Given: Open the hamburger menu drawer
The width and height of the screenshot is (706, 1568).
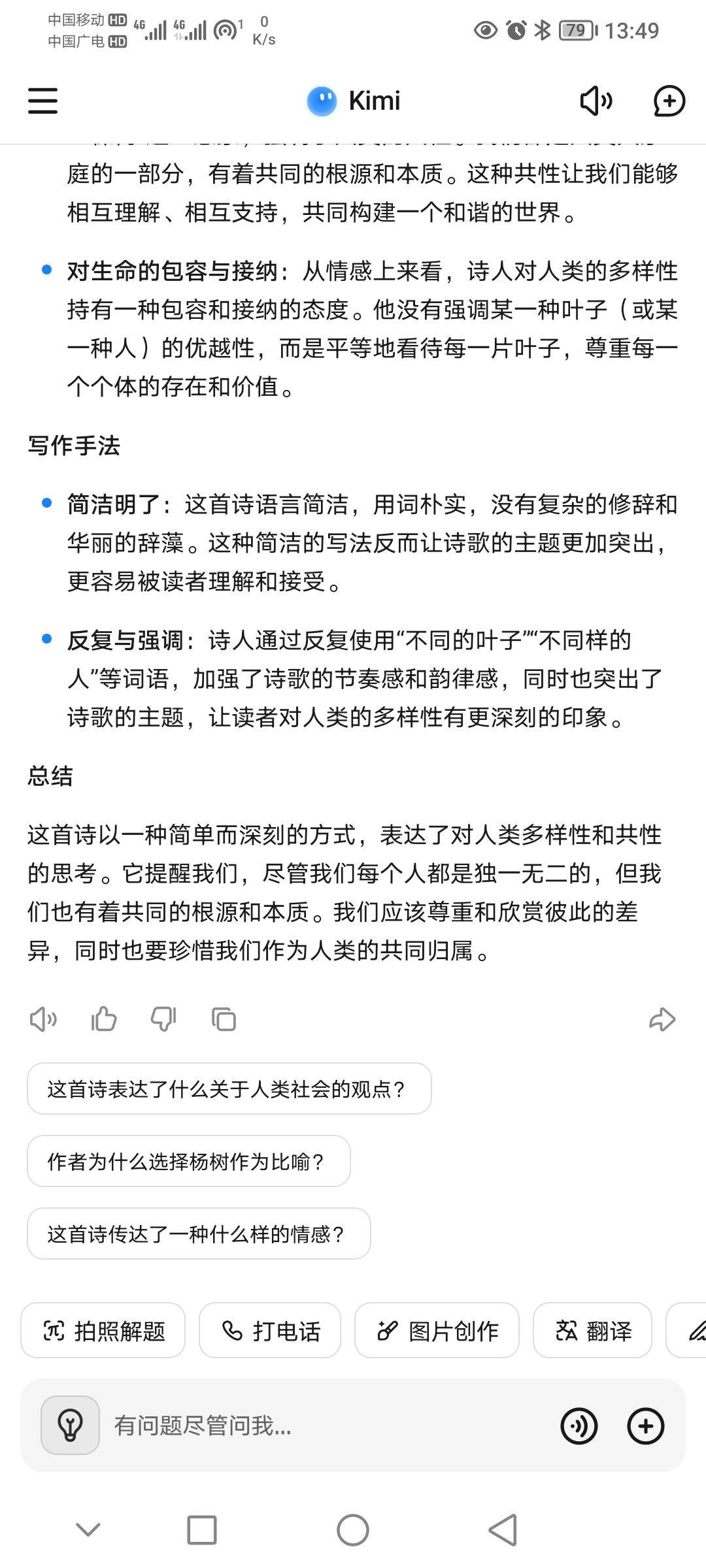Looking at the screenshot, I should tap(42, 101).
